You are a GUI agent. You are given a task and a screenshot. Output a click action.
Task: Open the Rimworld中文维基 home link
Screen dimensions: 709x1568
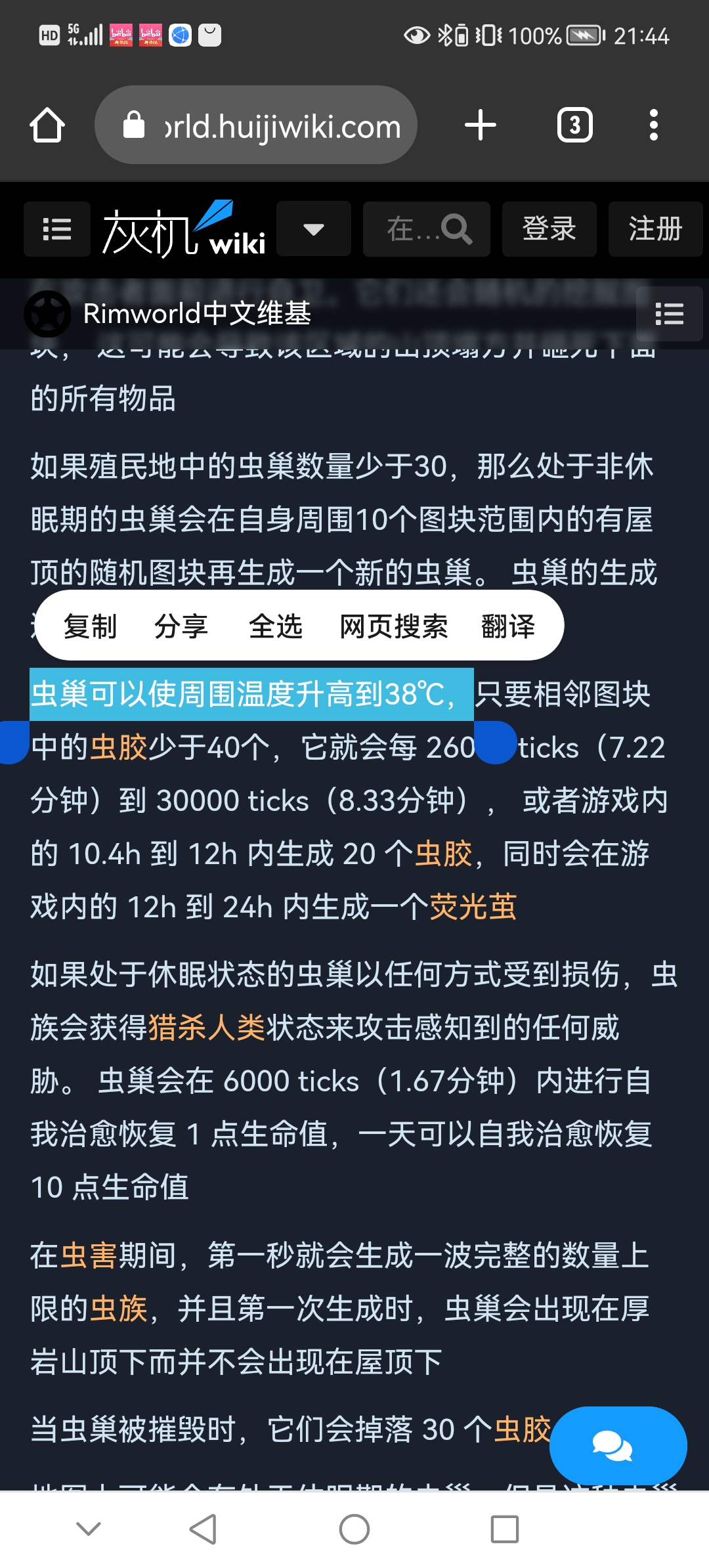tap(196, 314)
